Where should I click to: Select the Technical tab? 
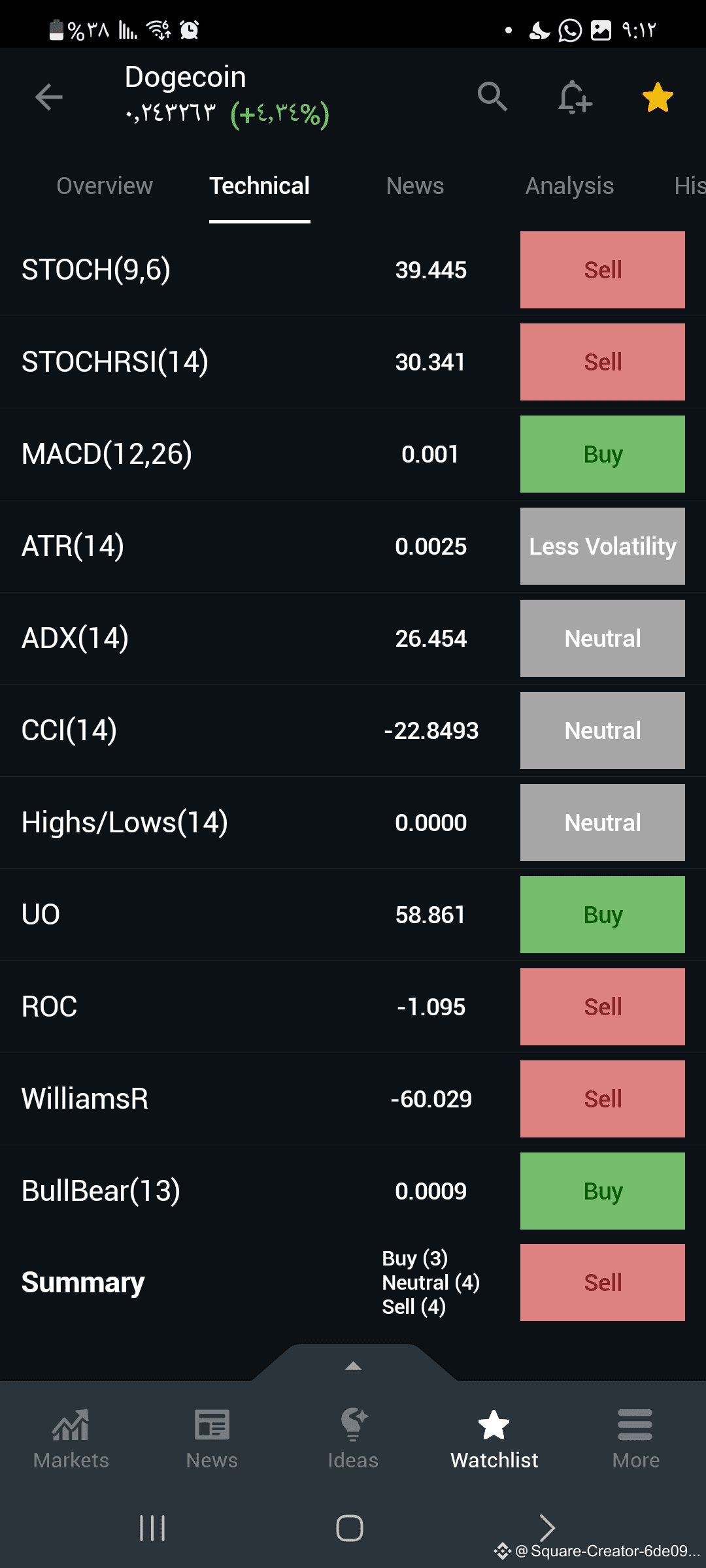click(x=260, y=186)
